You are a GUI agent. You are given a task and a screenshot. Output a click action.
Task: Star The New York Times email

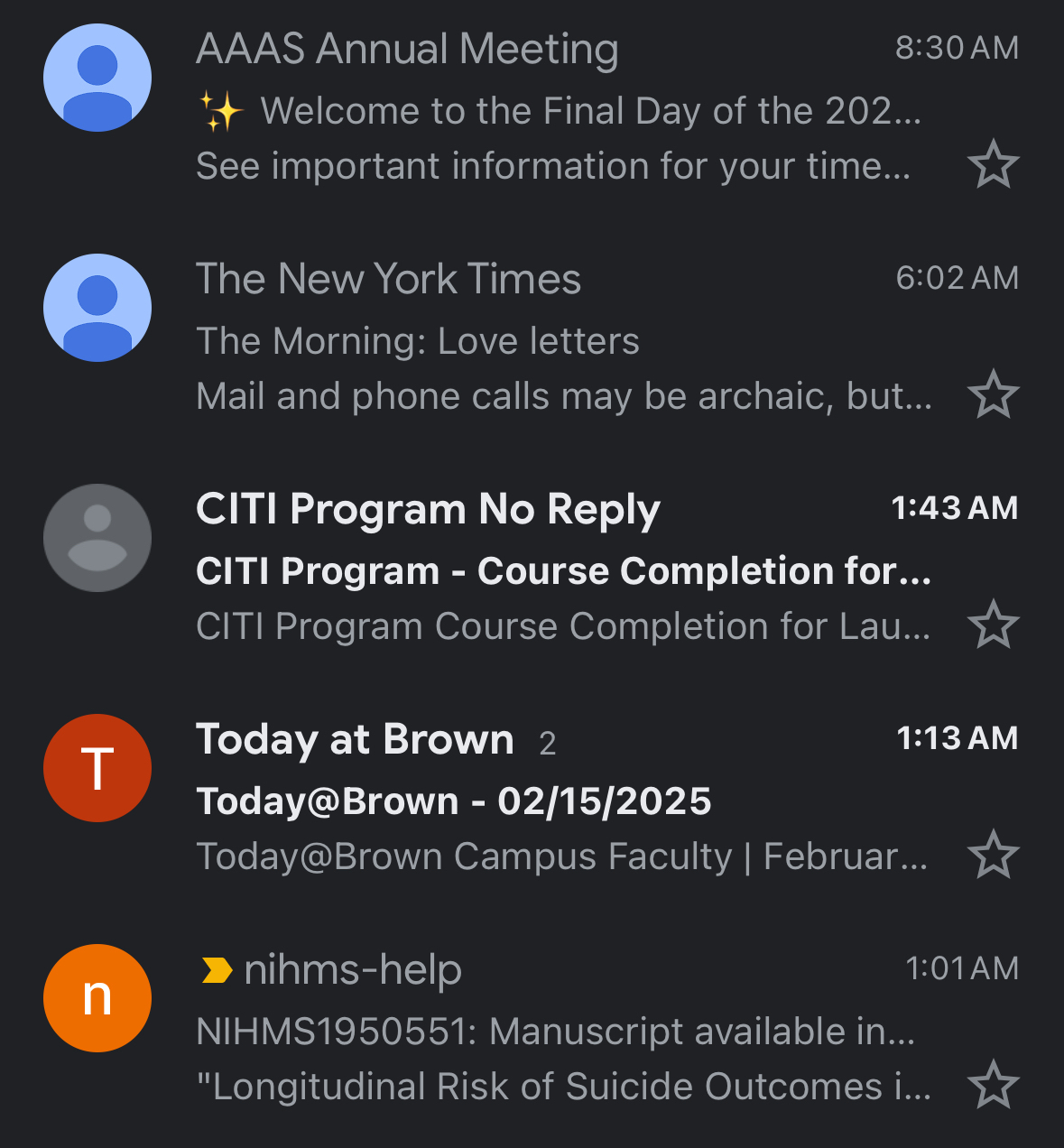993,394
